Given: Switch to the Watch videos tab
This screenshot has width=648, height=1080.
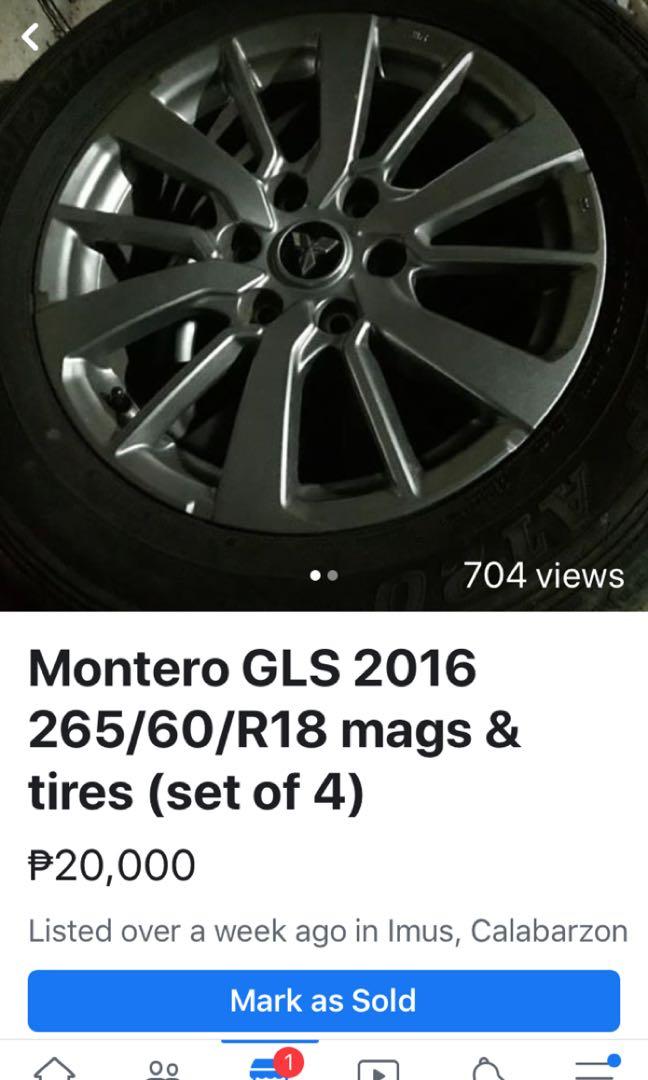Looking at the screenshot, I should pos(378,1068).
